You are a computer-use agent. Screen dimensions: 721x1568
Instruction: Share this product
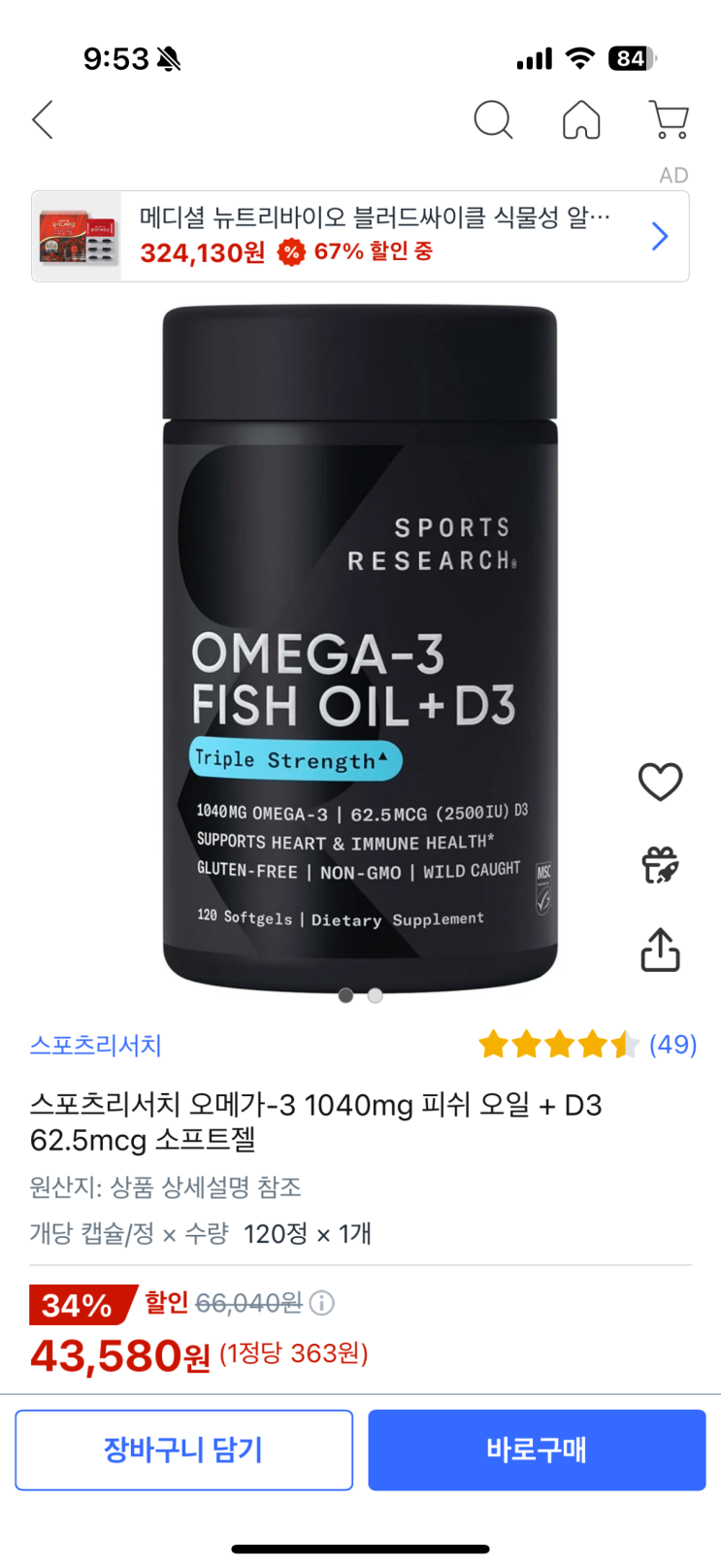[x=660, y=950]
